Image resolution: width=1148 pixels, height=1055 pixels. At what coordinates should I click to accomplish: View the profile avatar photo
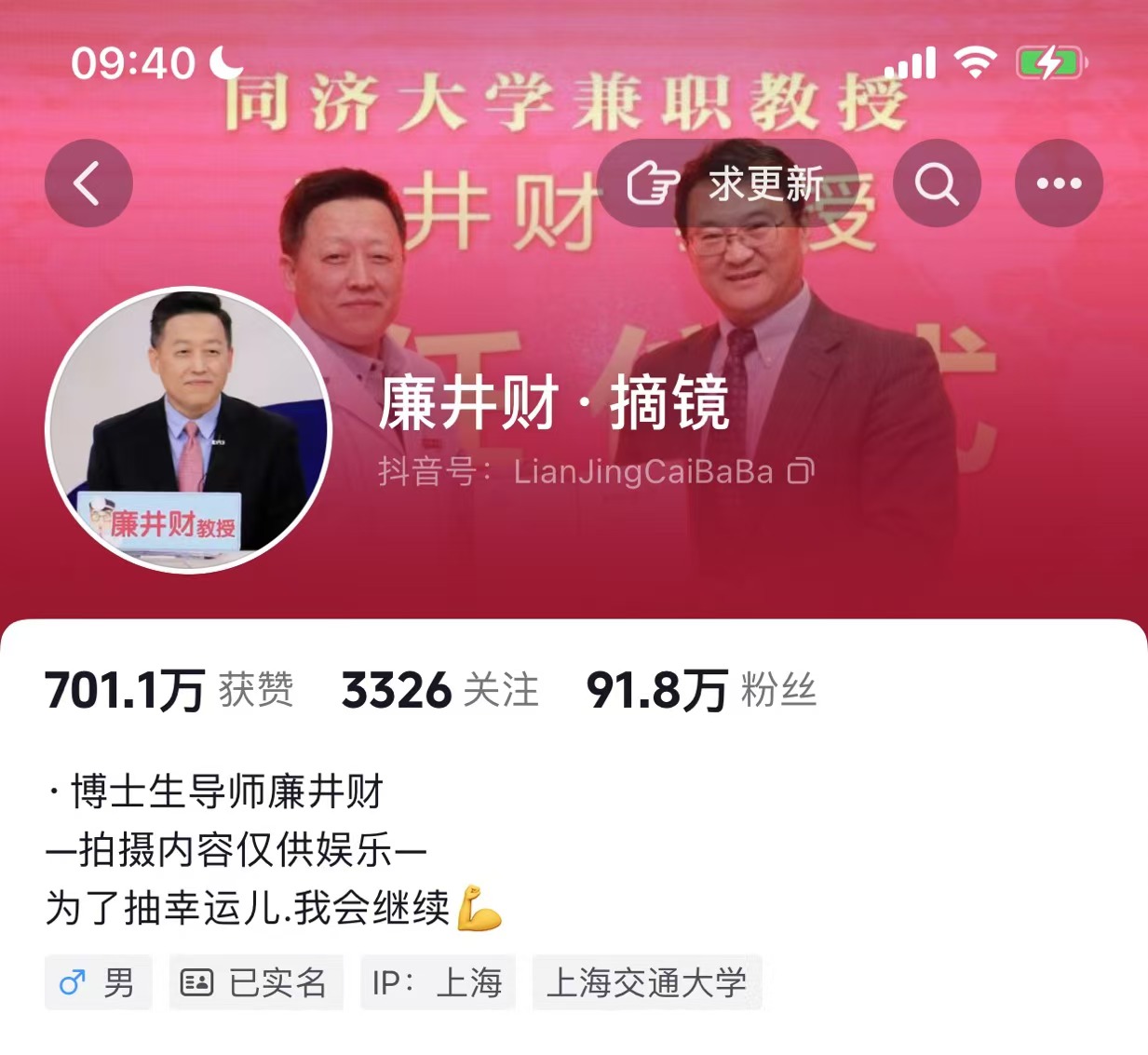[189, 430]
